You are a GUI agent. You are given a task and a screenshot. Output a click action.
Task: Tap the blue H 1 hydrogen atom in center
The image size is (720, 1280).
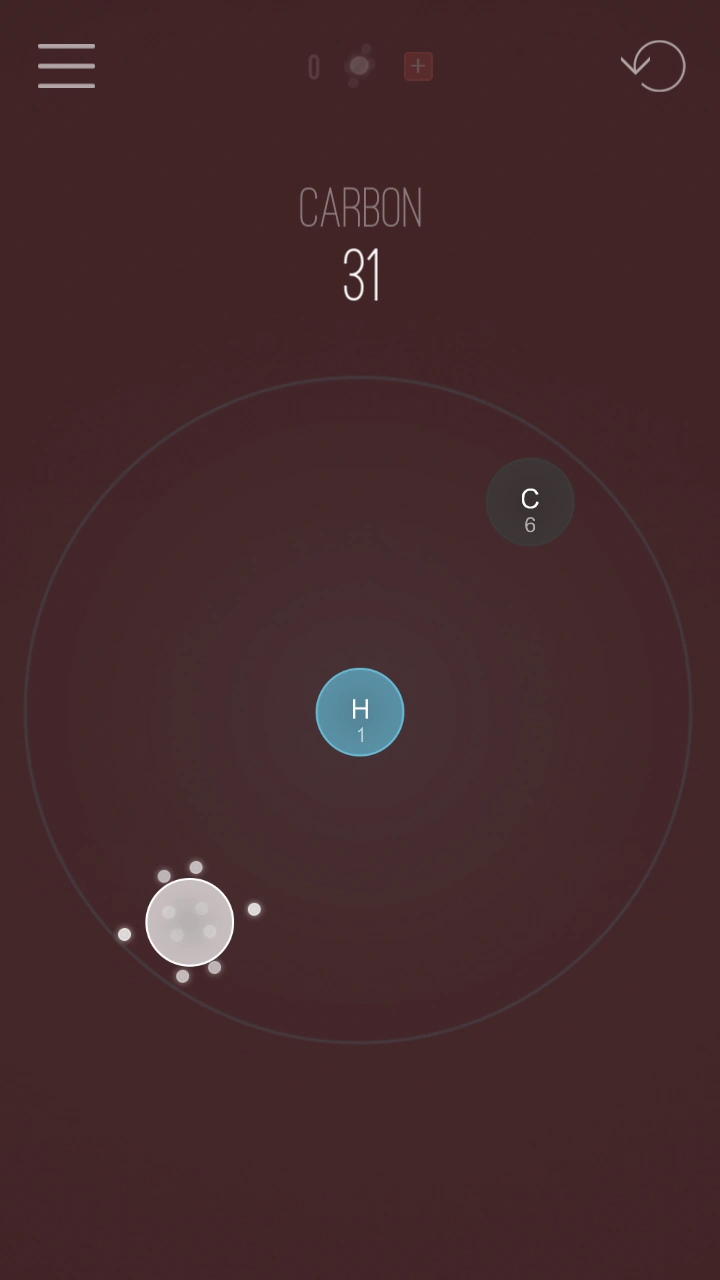pos(360,712)
